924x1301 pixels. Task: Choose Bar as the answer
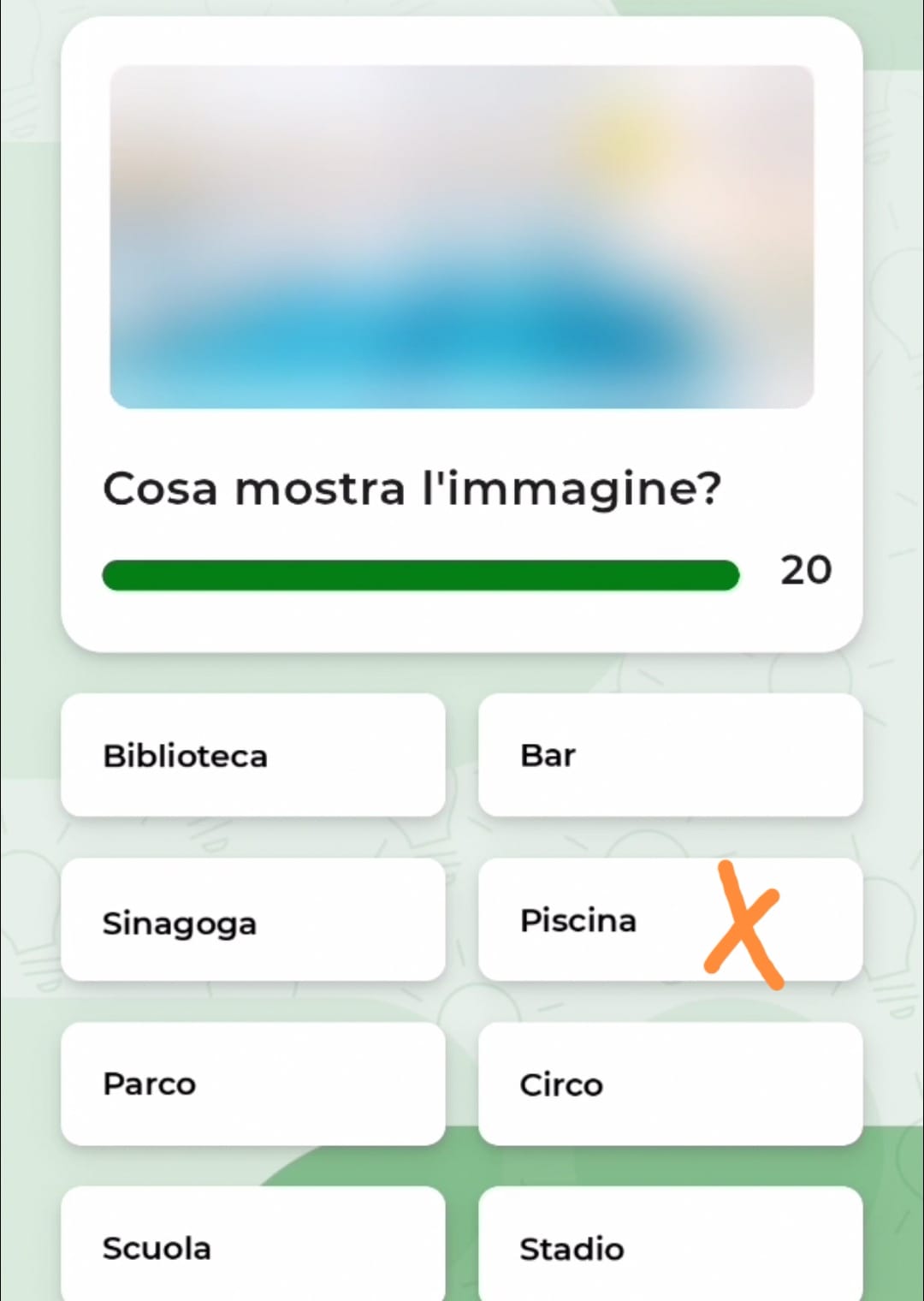click(x=670, y=755)
